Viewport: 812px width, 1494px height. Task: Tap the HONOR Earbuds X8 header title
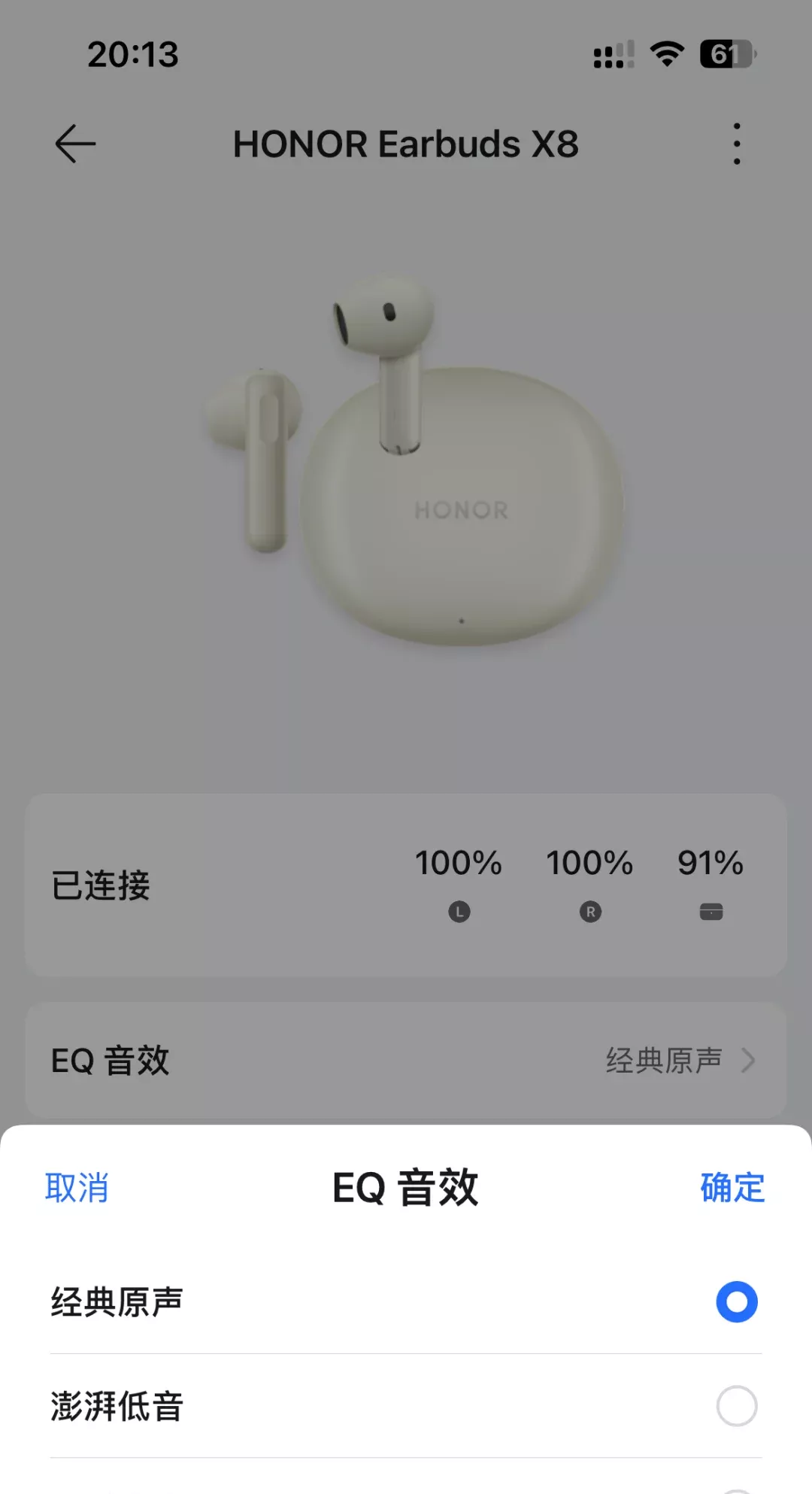pyautogui.click(x=404, y=144)
